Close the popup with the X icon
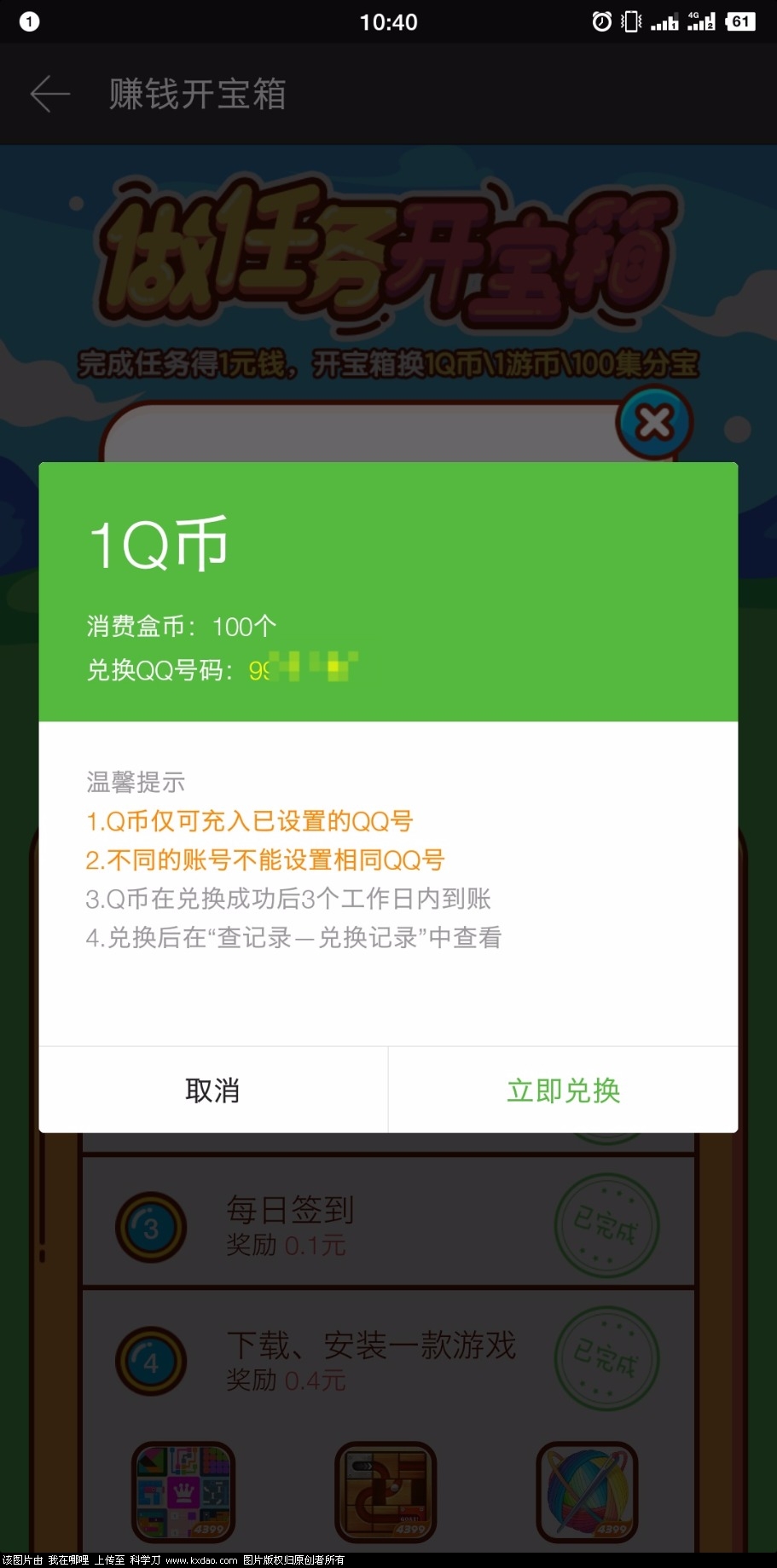 tap(655, 422)
